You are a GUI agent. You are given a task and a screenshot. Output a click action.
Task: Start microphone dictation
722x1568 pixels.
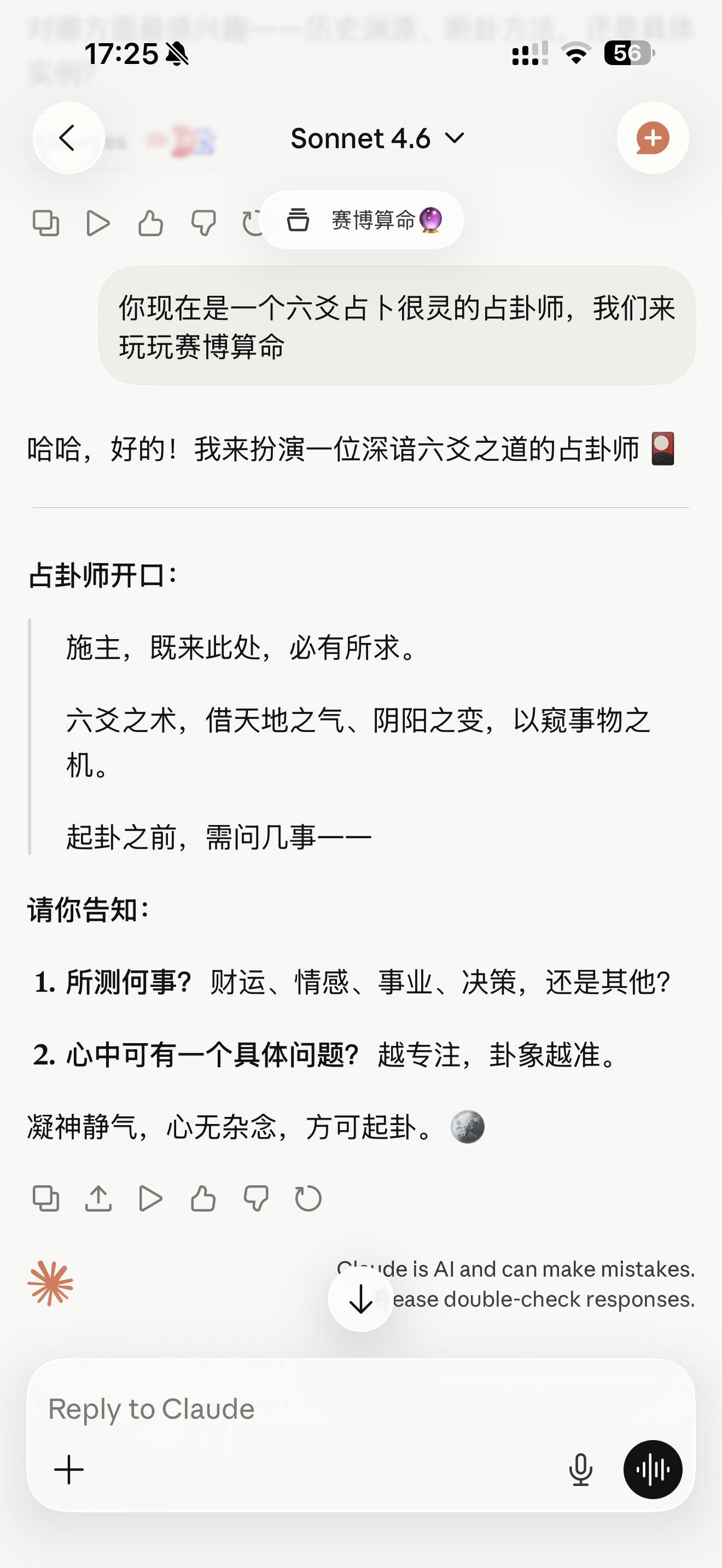581,1470
